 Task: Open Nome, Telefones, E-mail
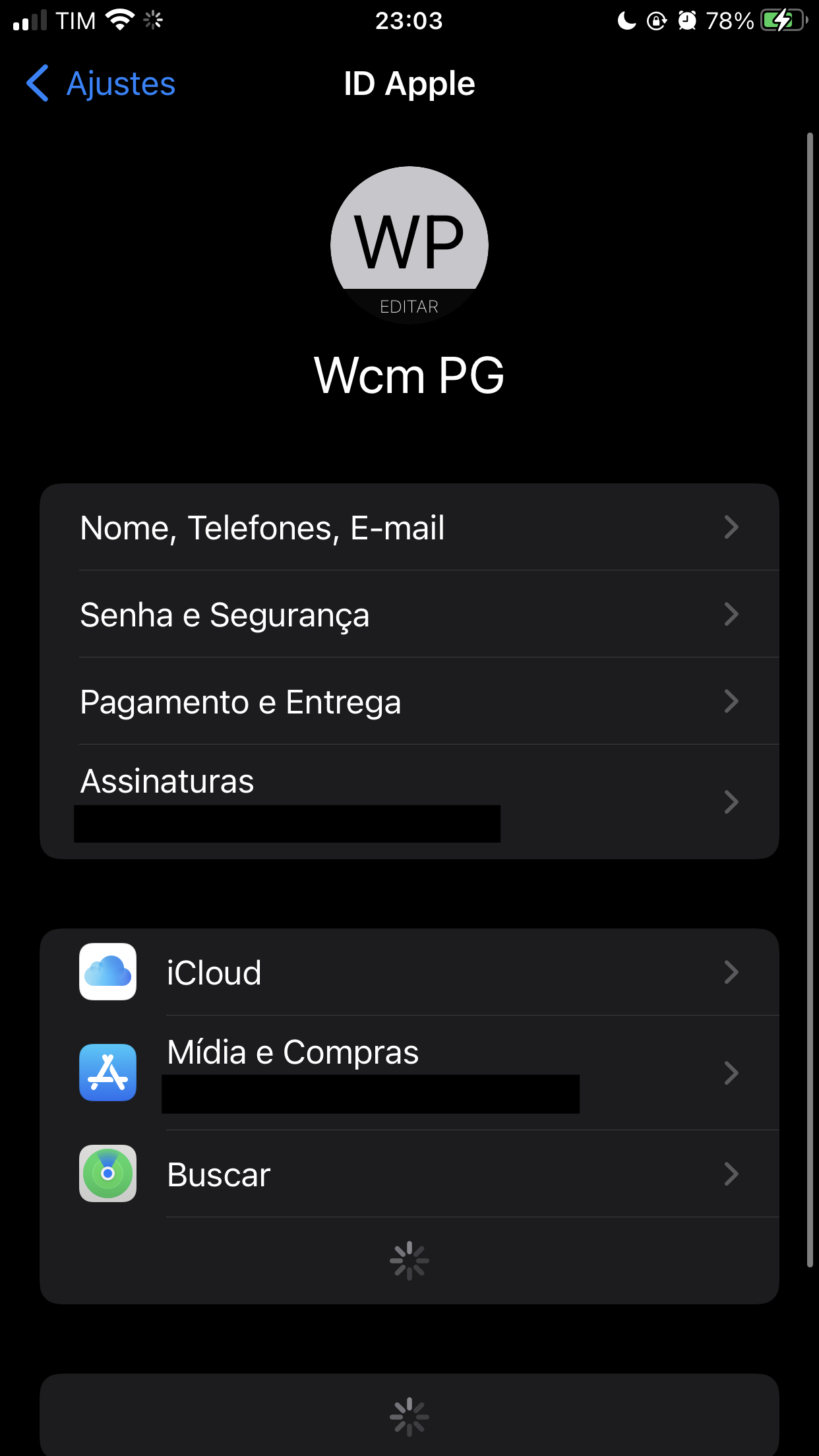(409, 528)
